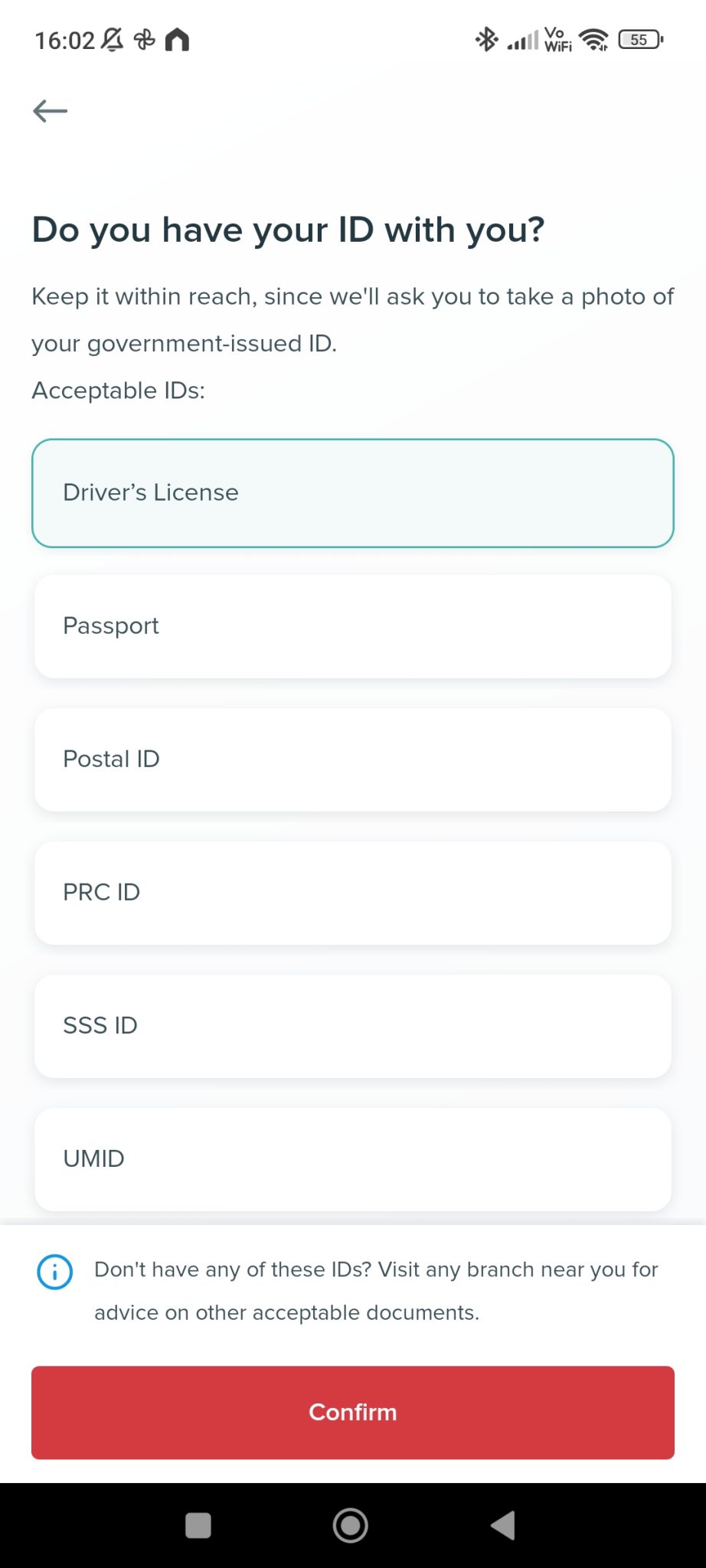Click the back arrow at top left

(49, 110)
